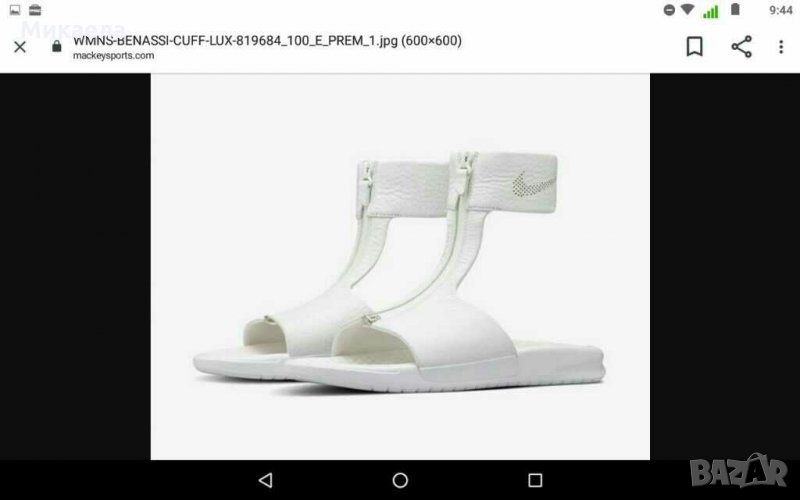Tap the mackeysports.com image title bar

267,47
